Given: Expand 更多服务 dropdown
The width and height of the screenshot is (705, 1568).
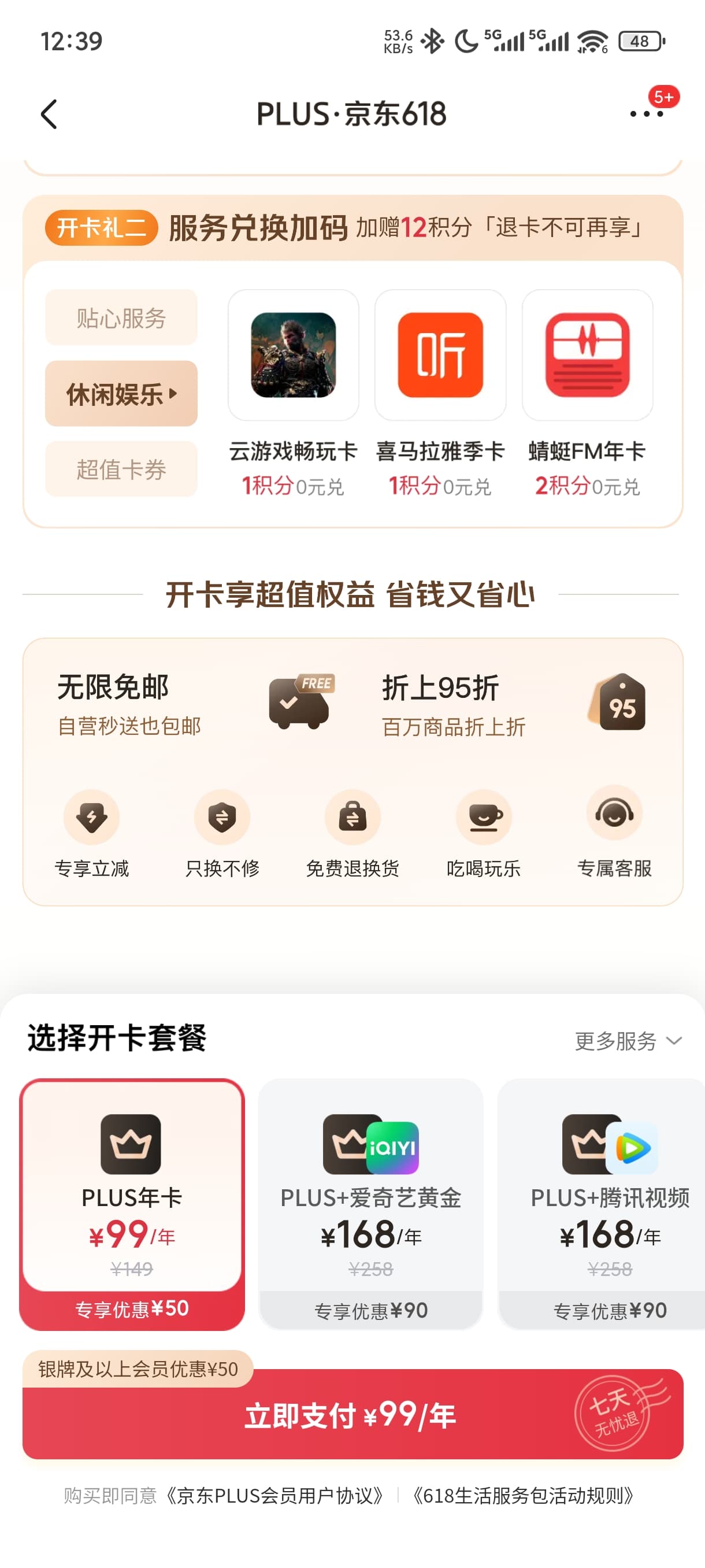Looking at the screenshot, I should pyautogui.click(x=629, y=1041).
